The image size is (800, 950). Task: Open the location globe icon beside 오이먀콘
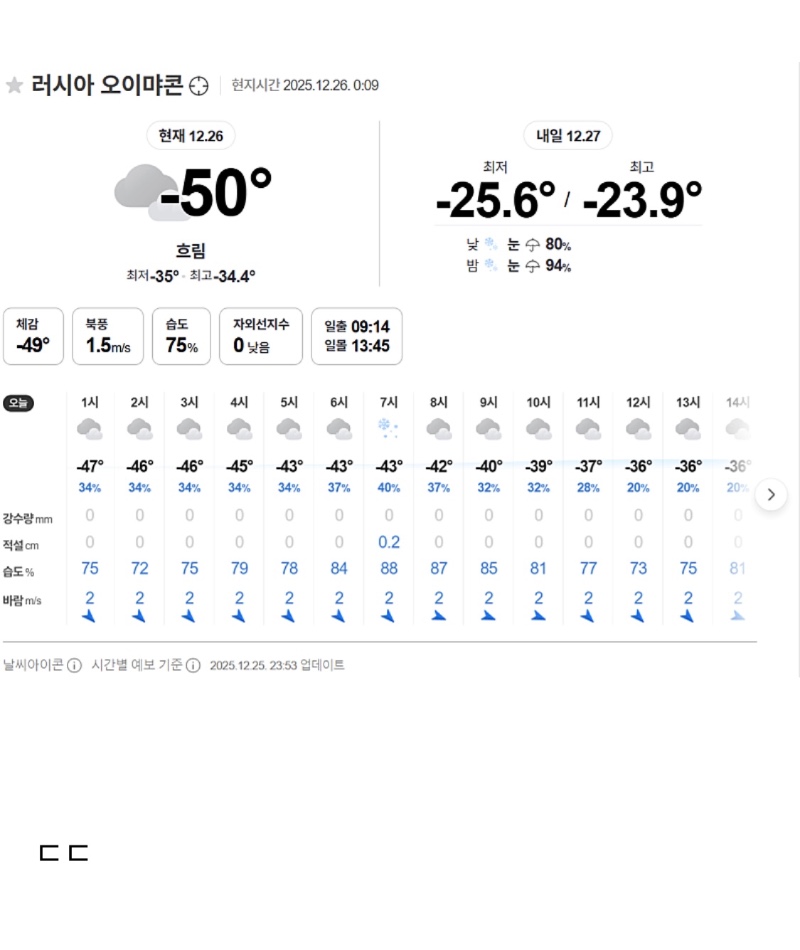pyautogui.click(x=199, y=86)
